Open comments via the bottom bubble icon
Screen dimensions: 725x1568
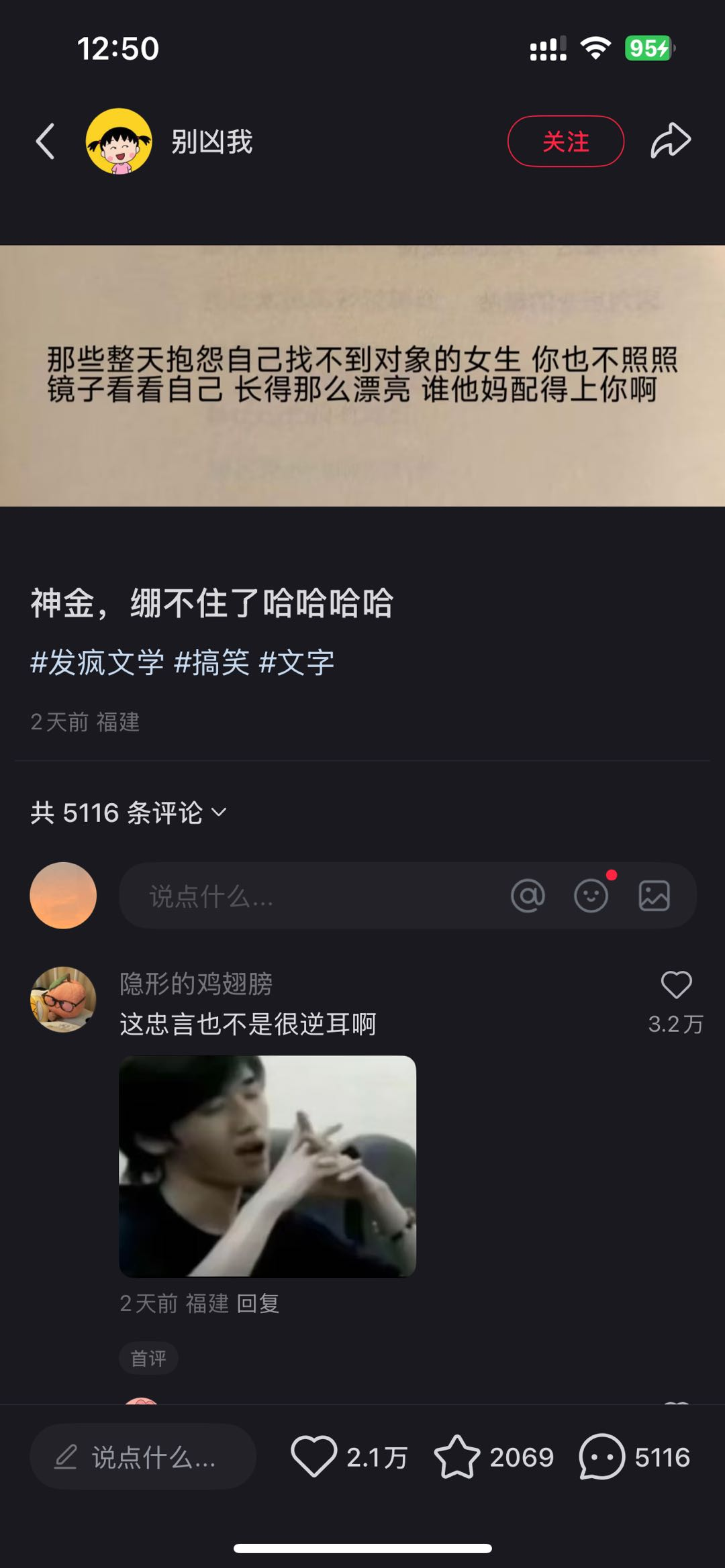[x=601, y=1457]
